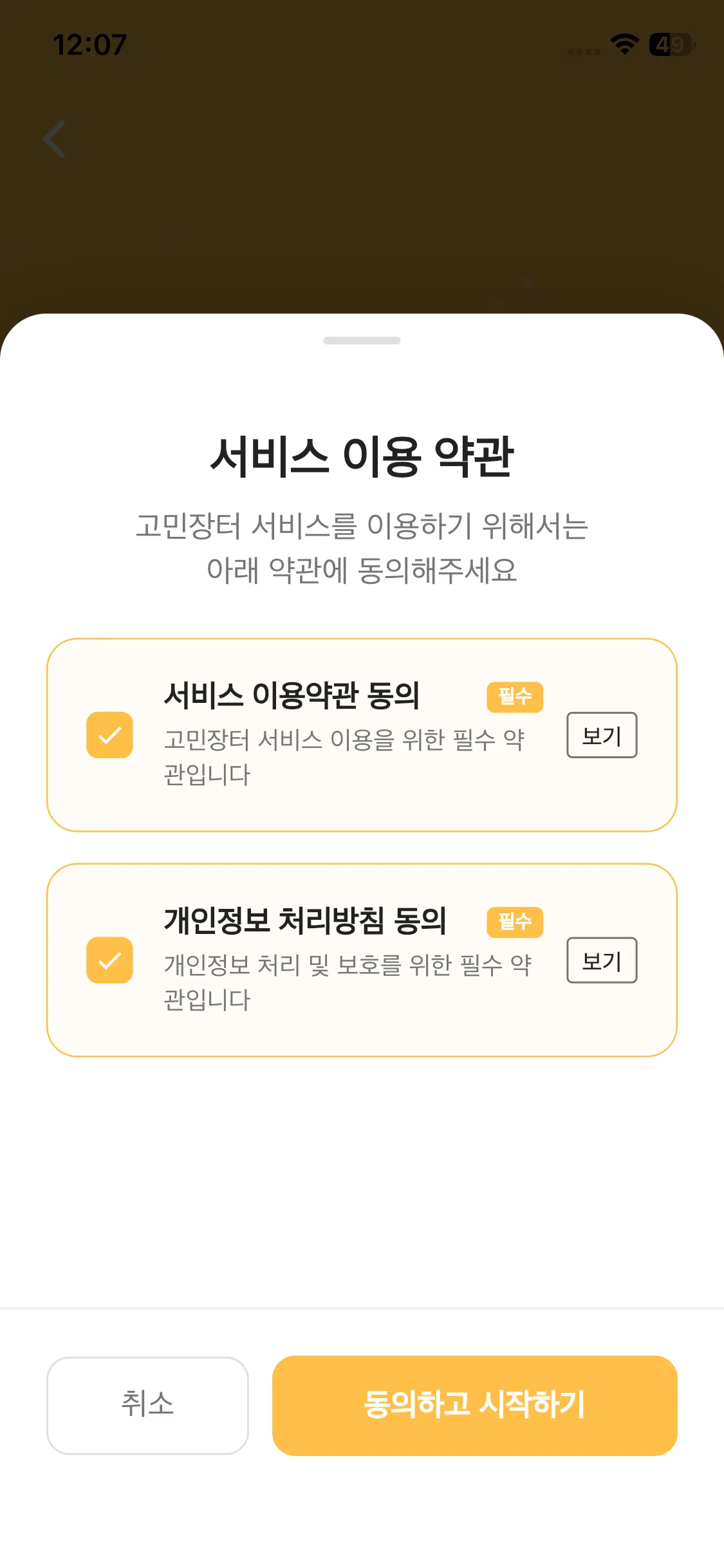Tap the sheet's drag handle
The width and height of the screenshot is (724, 1568).
coord(362,341)
